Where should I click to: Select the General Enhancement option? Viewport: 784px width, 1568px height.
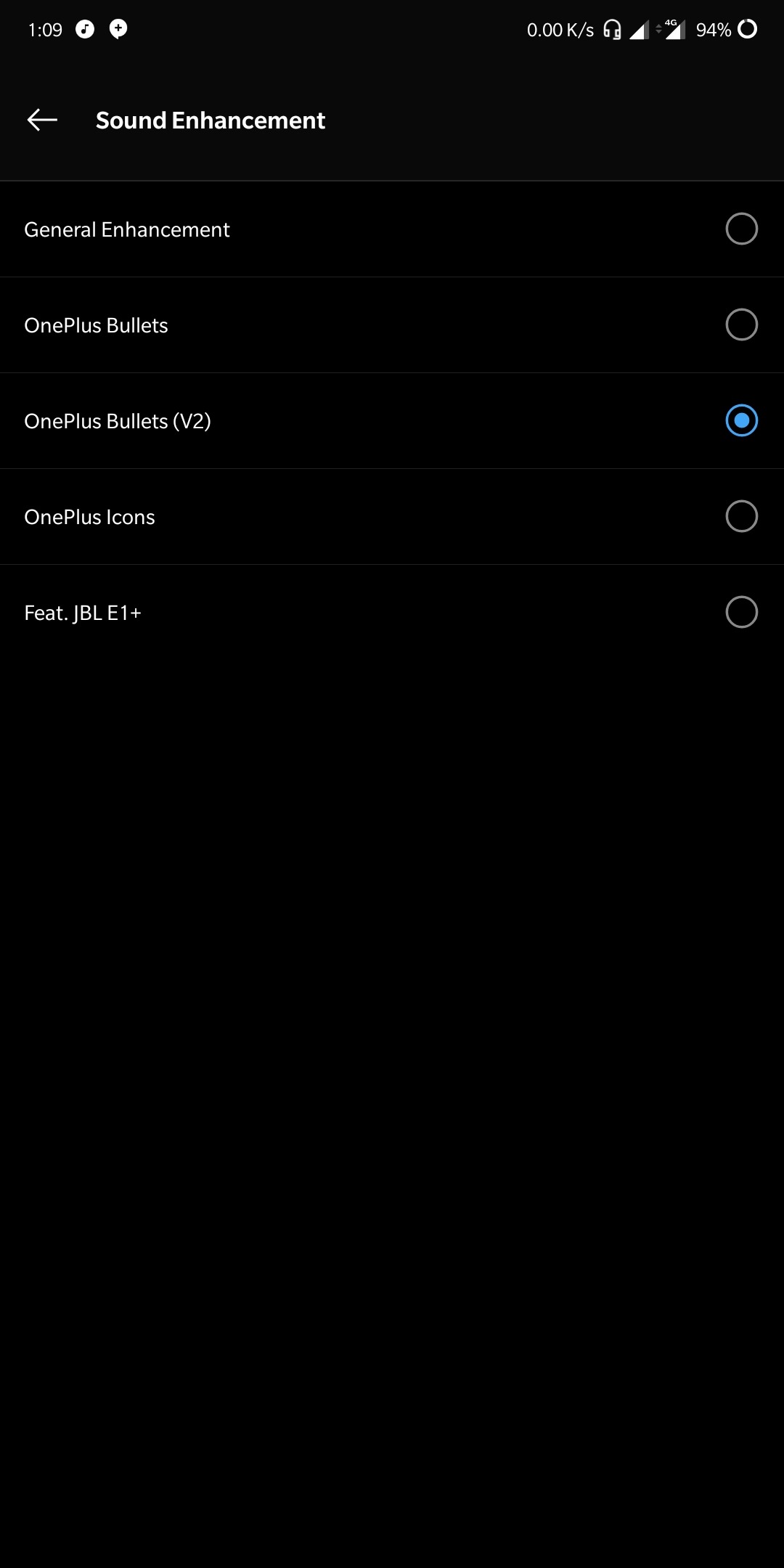pyautogui.click(x=741, y=229)
